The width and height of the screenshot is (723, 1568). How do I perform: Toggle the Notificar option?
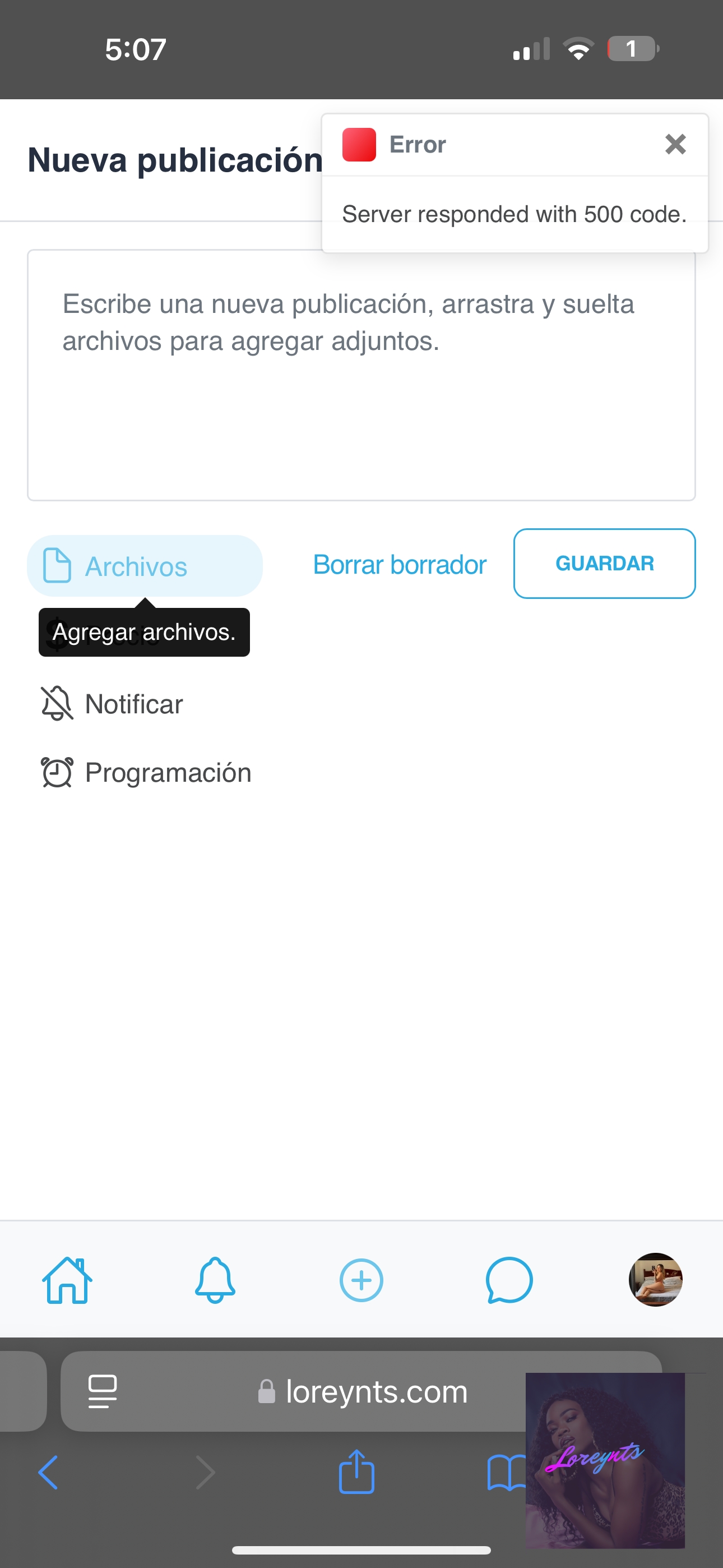(112, 704)
